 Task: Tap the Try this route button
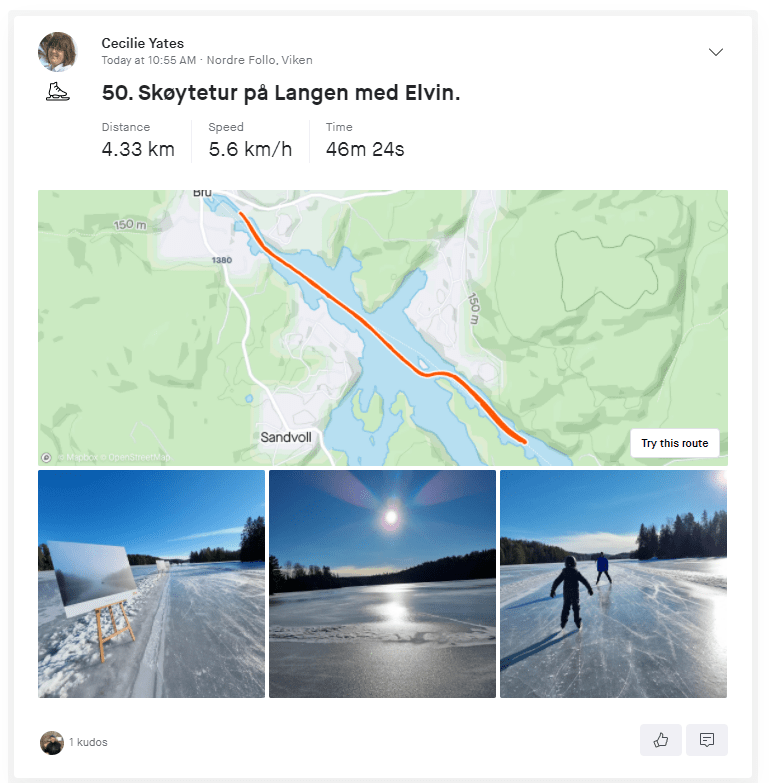point(674,443)
